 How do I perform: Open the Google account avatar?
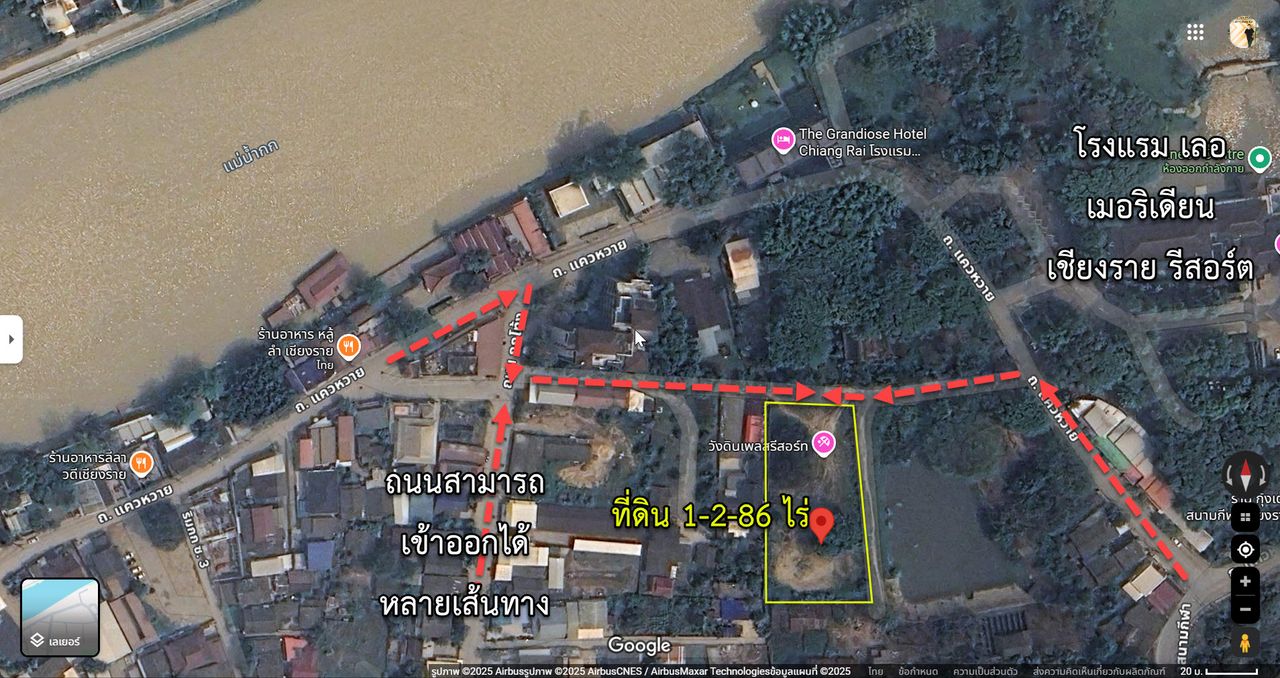[x=1243, y=32]
